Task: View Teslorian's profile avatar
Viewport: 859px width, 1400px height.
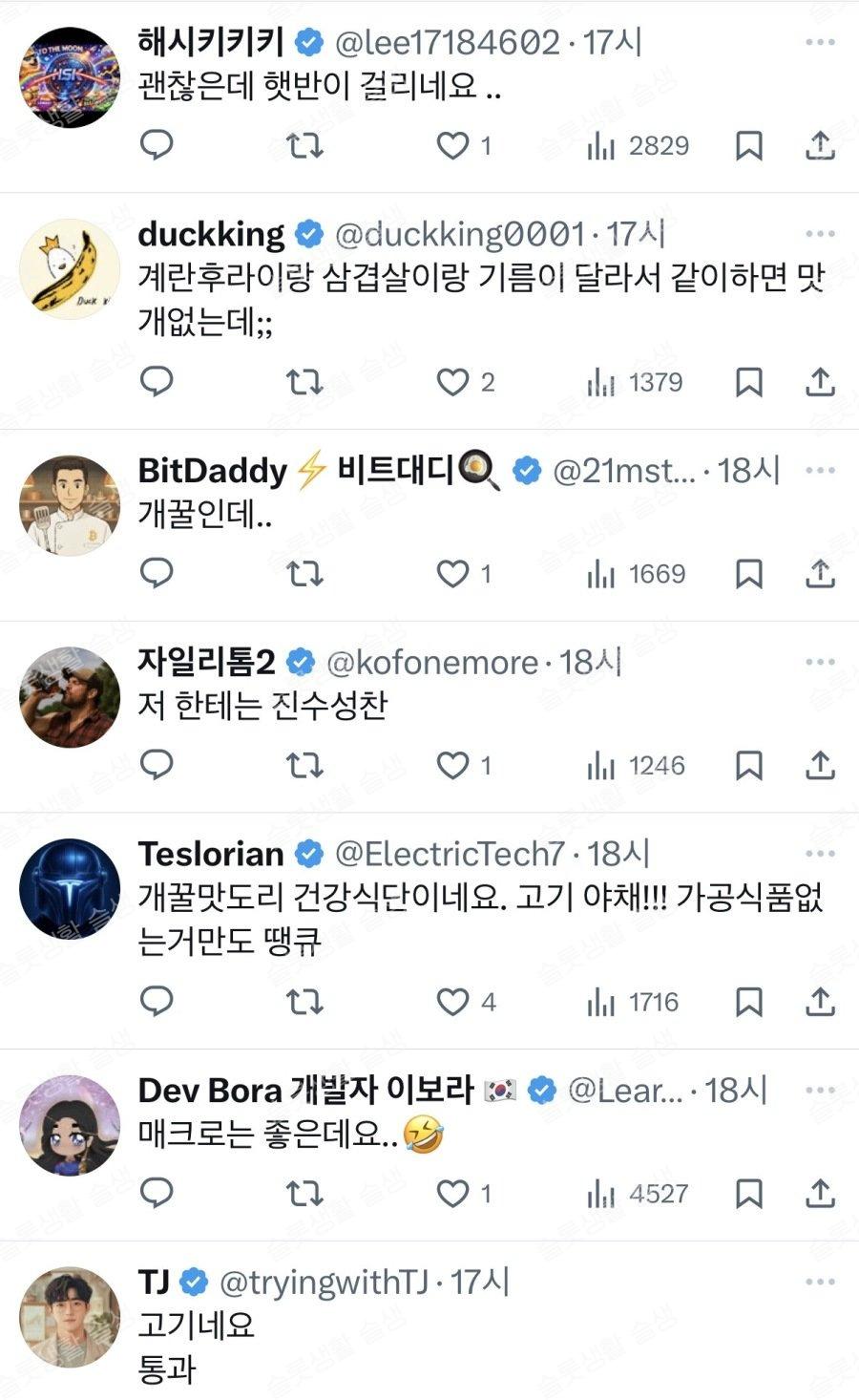Action: 70,888
